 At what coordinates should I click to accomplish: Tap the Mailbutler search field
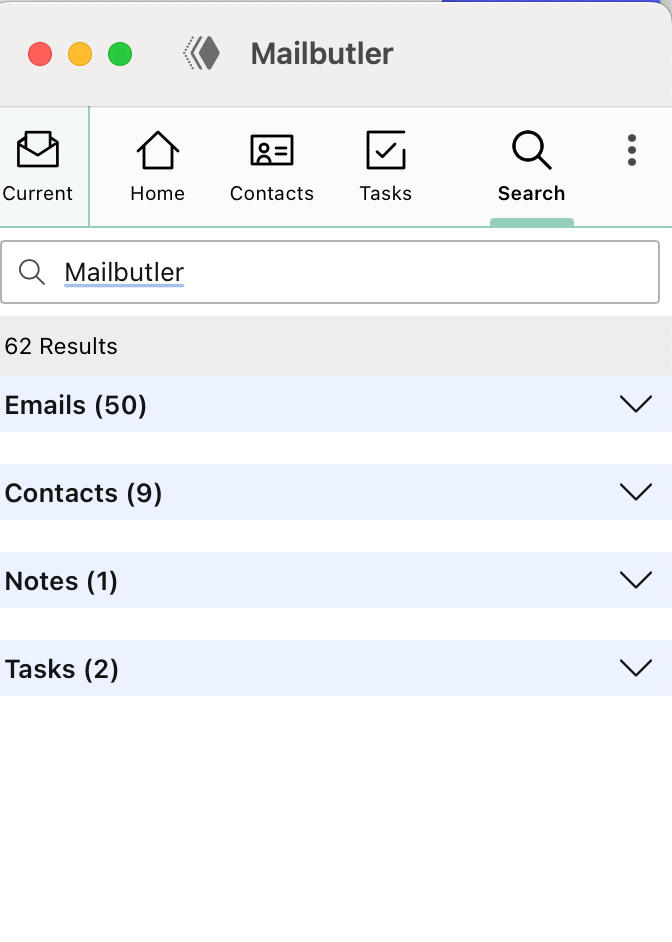(330, 272)
